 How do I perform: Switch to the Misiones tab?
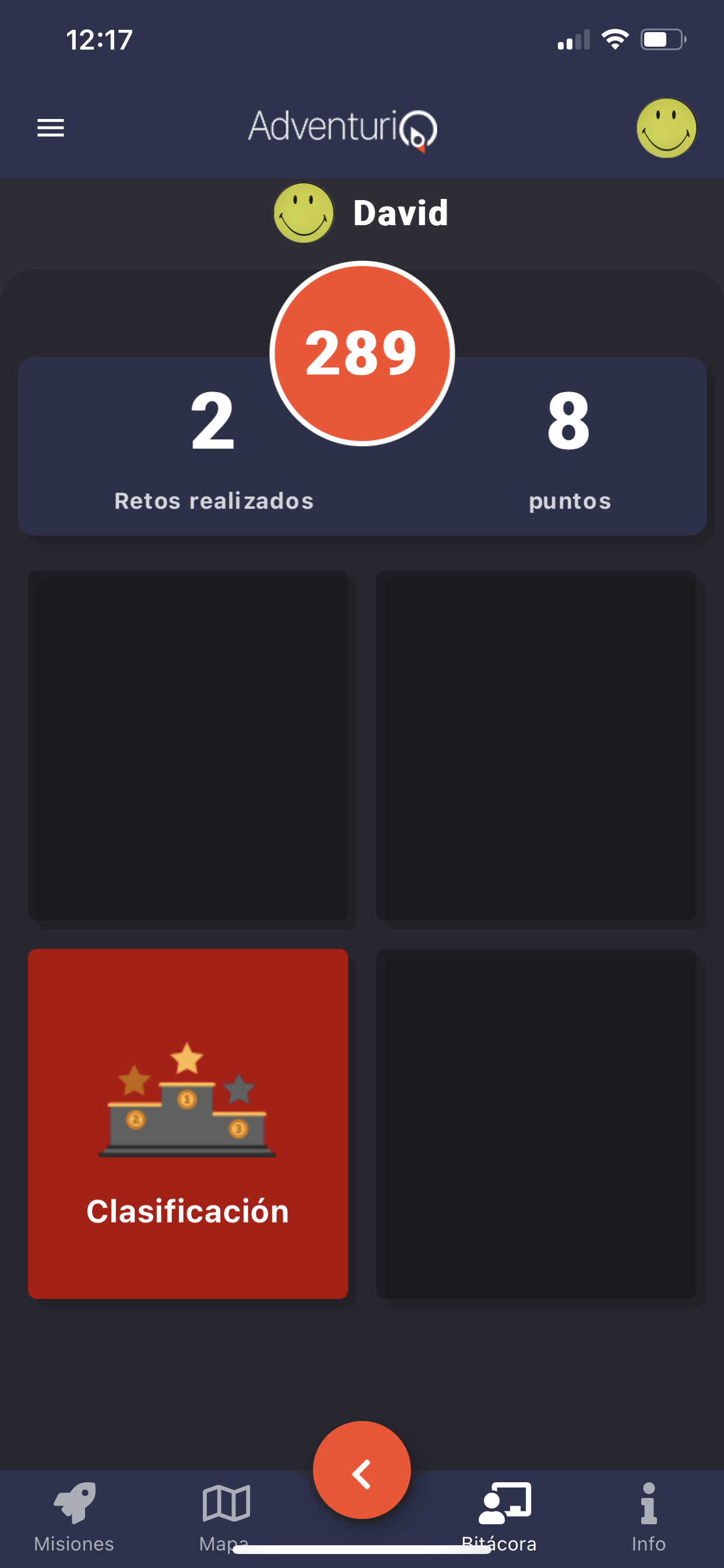74,1518
